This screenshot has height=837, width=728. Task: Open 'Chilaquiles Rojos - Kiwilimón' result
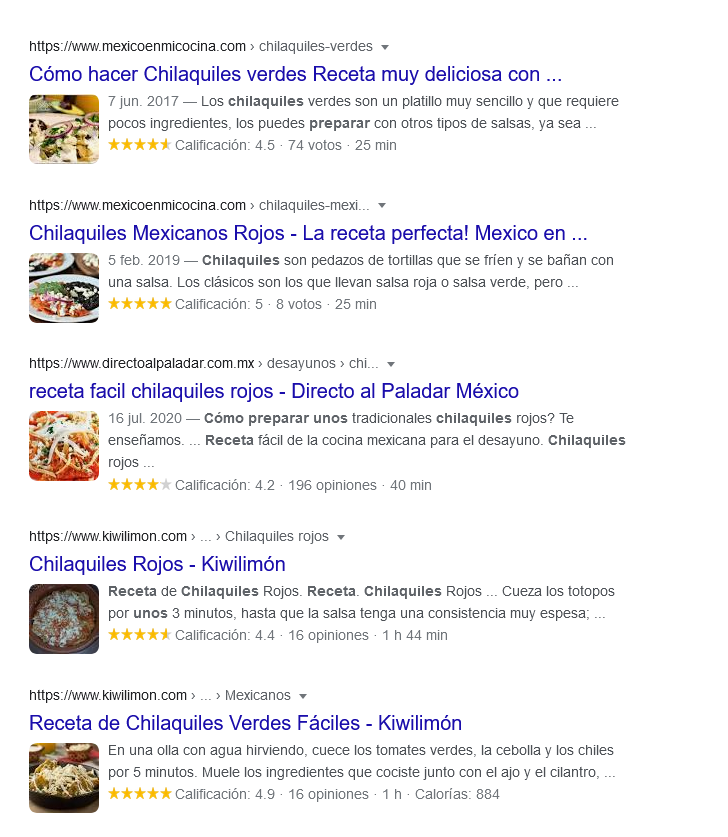pyautogui.click(x=157, y=564)
